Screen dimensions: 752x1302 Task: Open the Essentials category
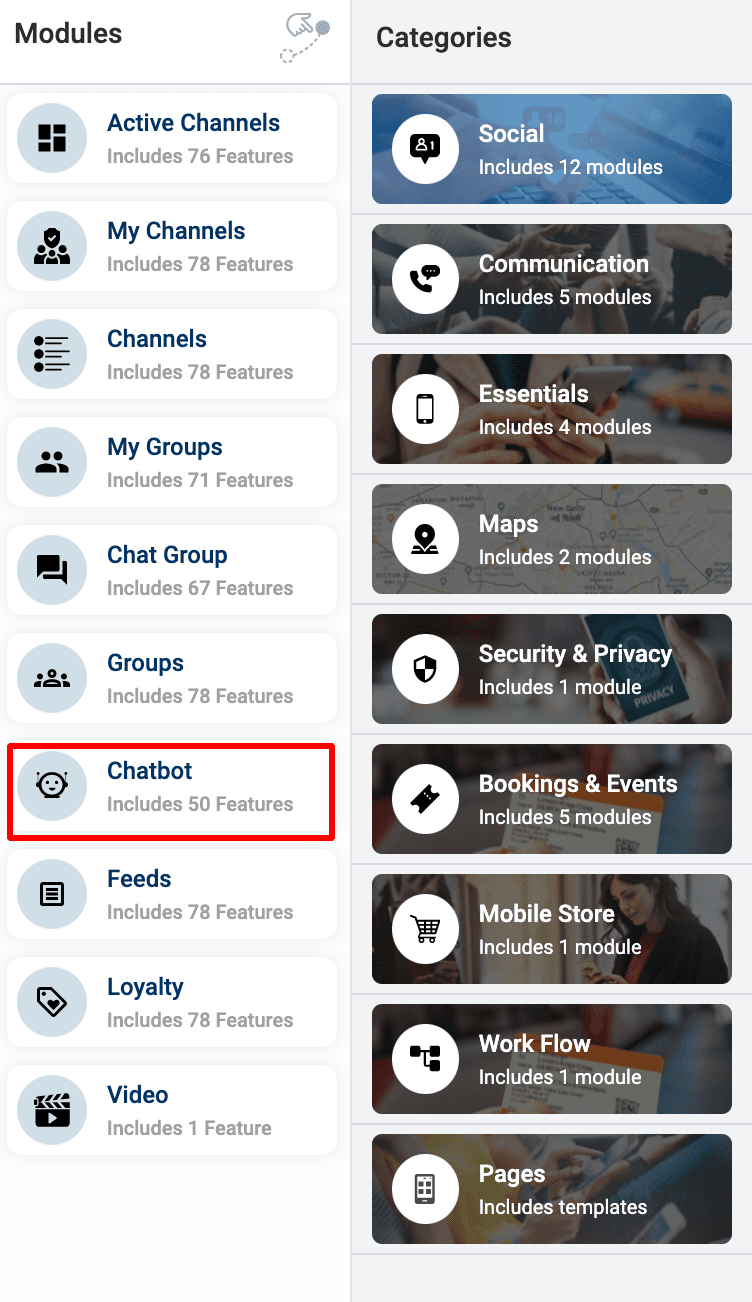(x=551, y=409)
